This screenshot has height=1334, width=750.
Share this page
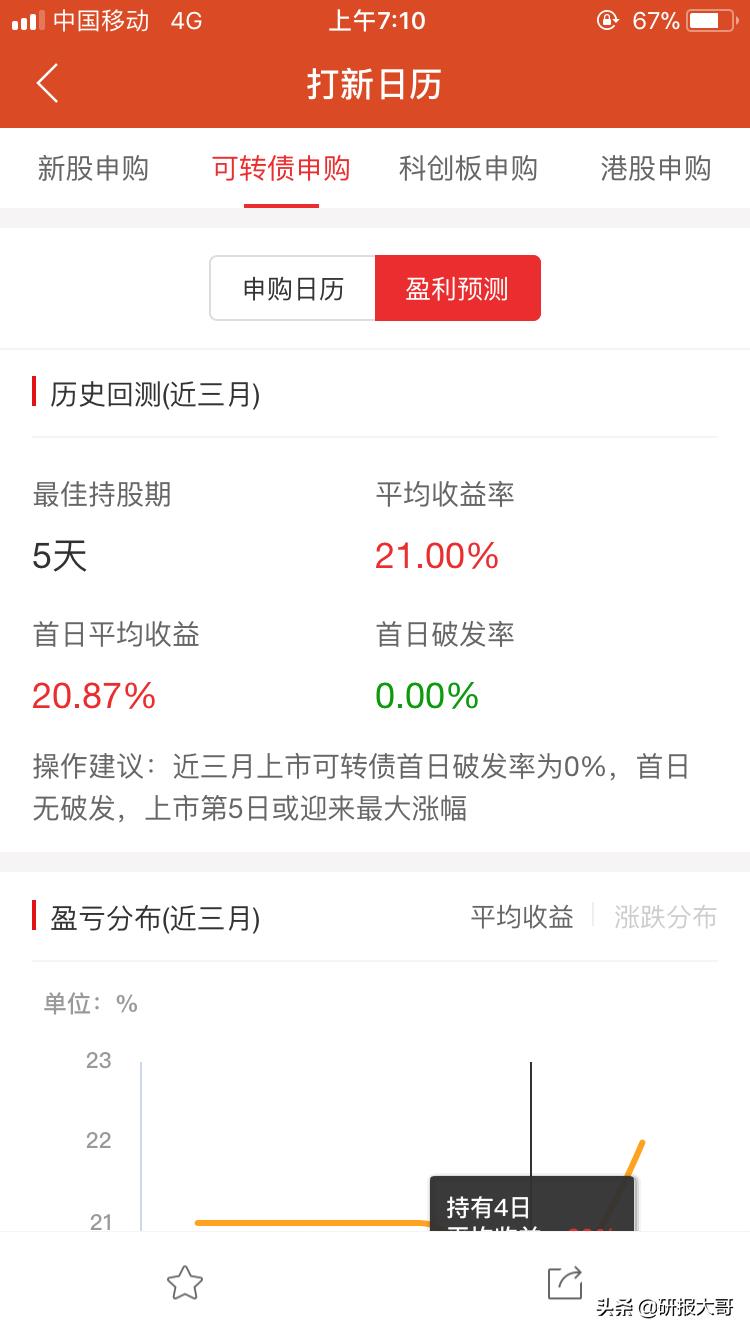click(565, 1283)
